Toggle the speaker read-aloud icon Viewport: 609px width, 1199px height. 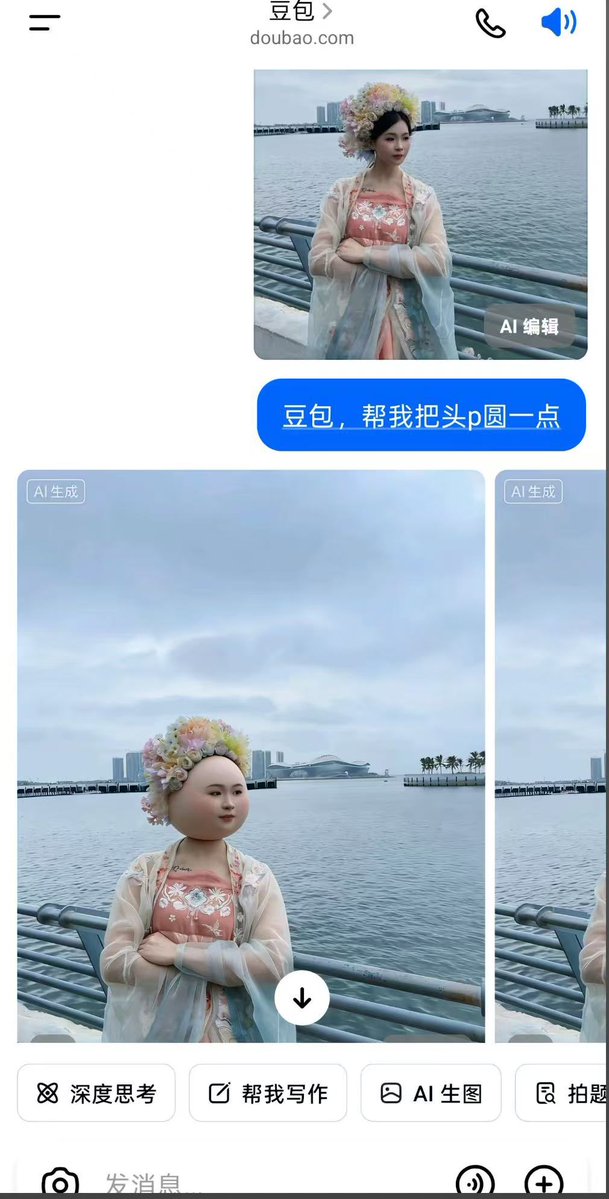point(558,23)
